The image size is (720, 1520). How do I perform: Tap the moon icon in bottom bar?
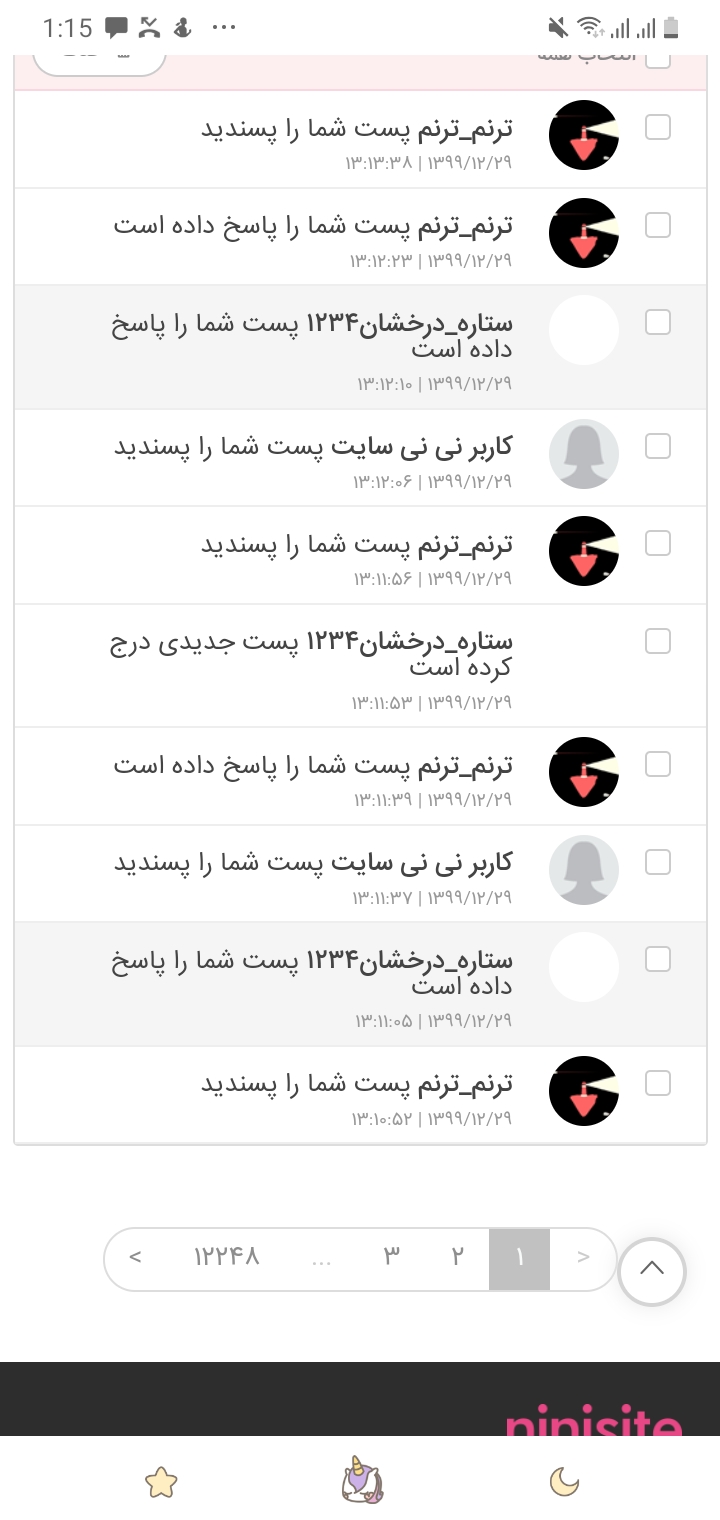point(565,1481)
